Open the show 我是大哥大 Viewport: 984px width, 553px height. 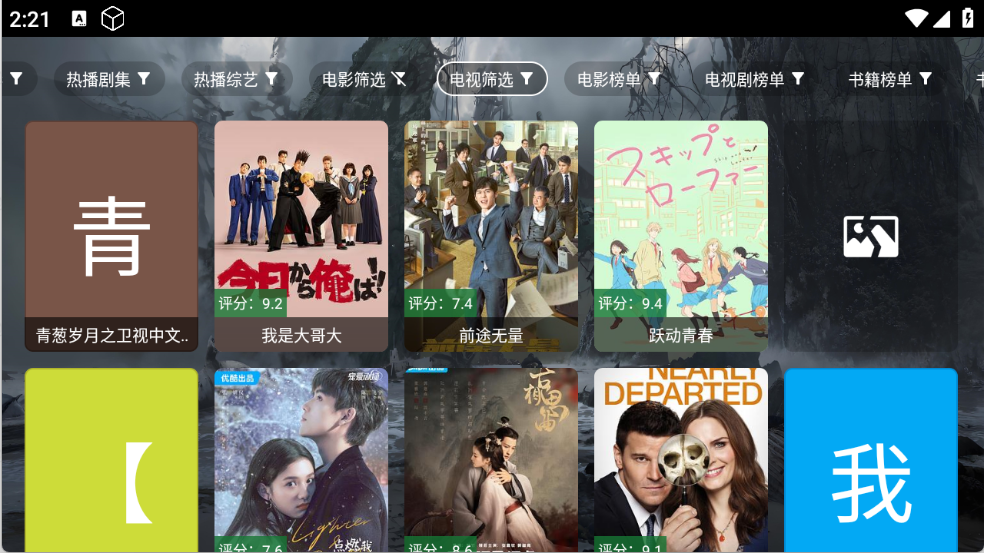point(301,236)
